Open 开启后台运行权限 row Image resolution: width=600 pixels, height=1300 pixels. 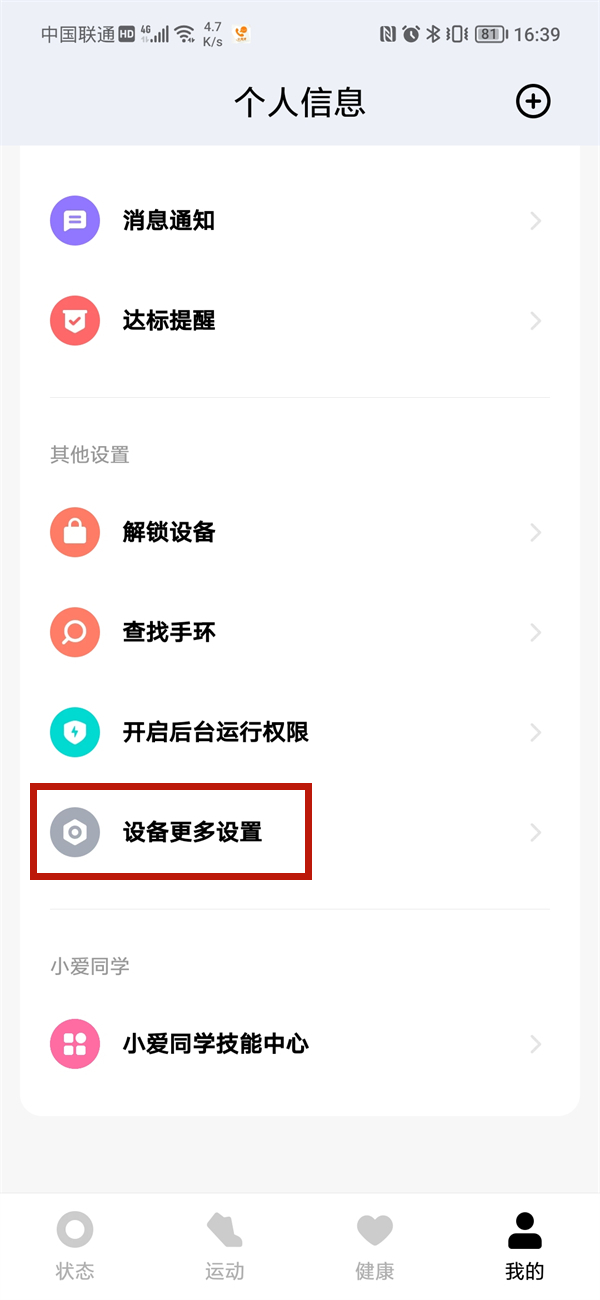tap(298, 732)
